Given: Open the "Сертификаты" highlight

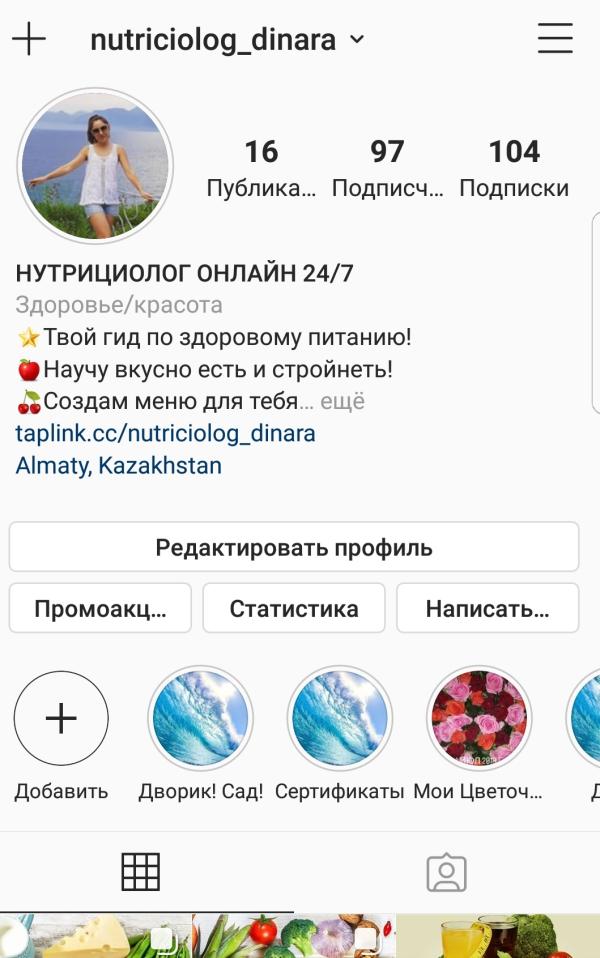Looking at the screenshot, I should pyautogui.click(x=340, y=718).
